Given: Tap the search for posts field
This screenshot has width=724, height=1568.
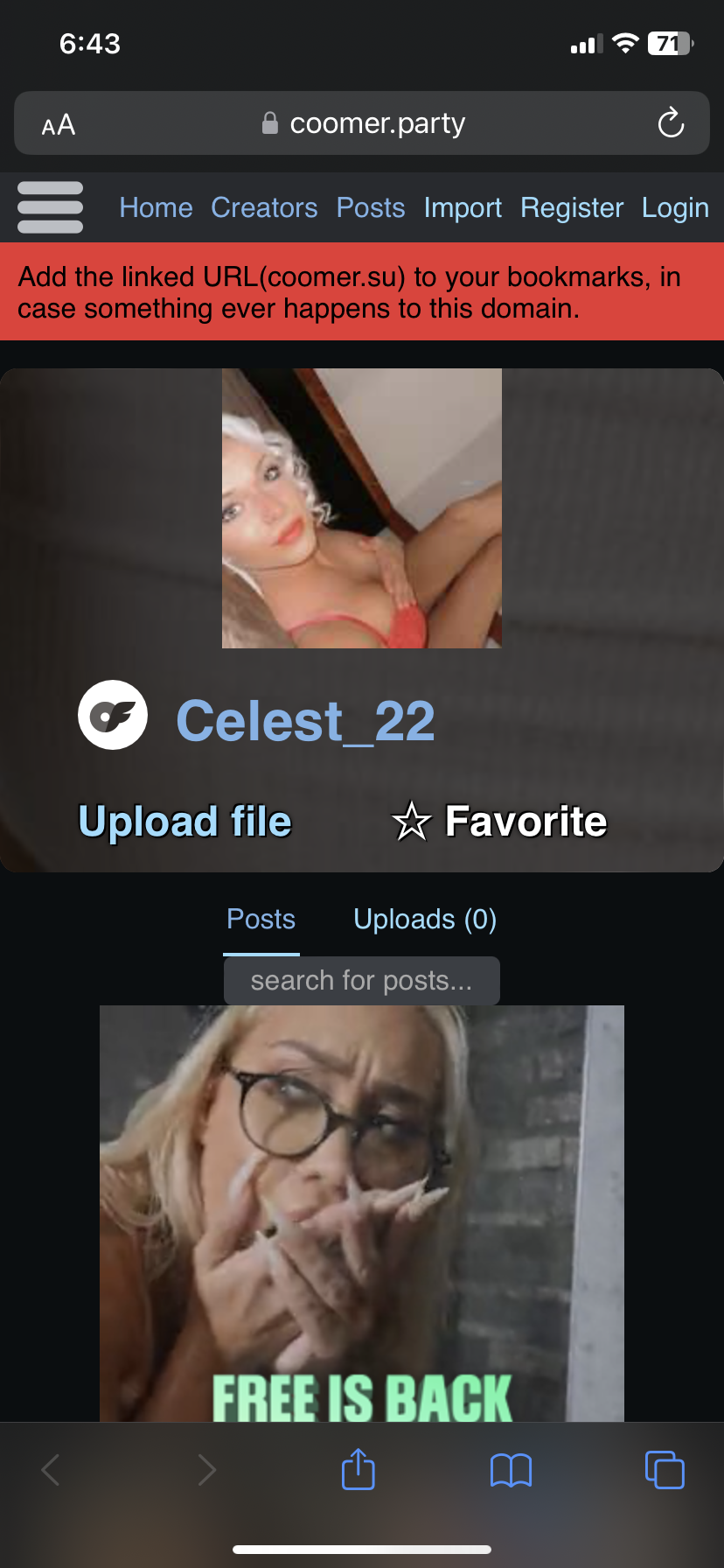Looking at the screenshot, I should click(362, 981).
